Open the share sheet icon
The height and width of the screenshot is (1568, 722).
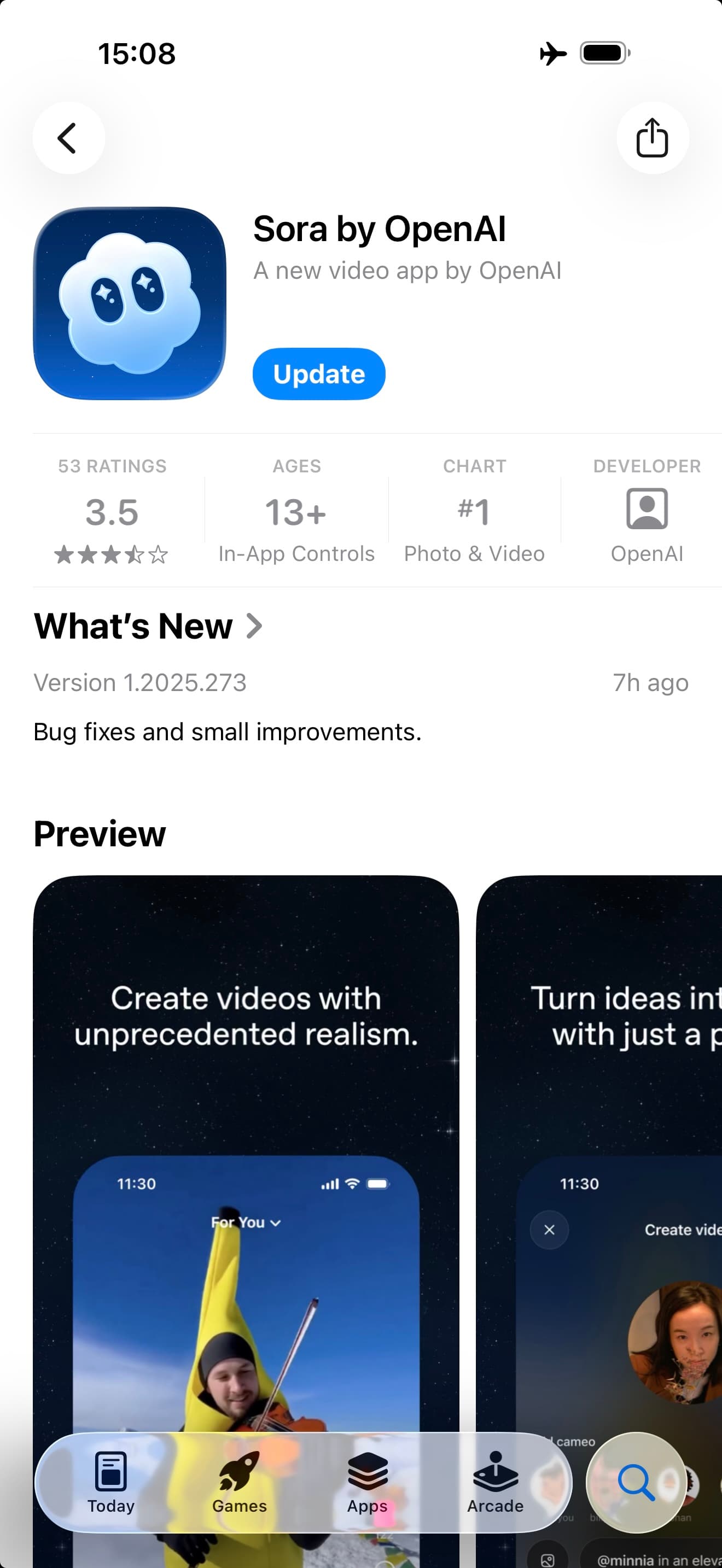(x=653, y=138)
